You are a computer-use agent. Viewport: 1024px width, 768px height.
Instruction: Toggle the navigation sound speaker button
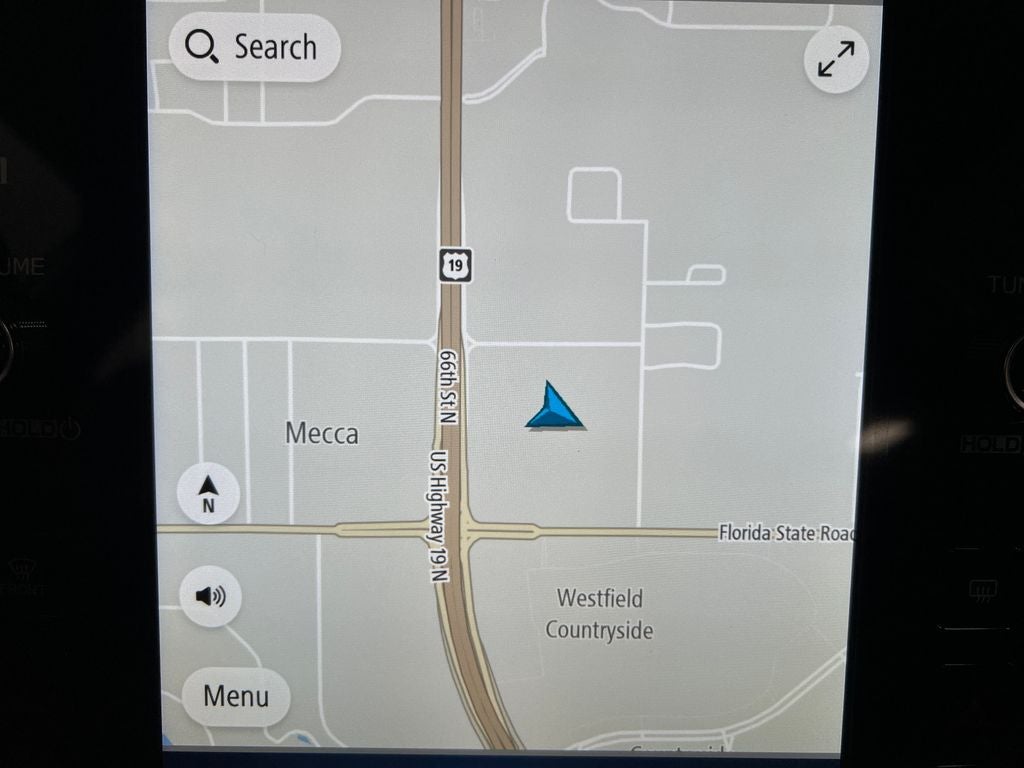pos(210,596)
